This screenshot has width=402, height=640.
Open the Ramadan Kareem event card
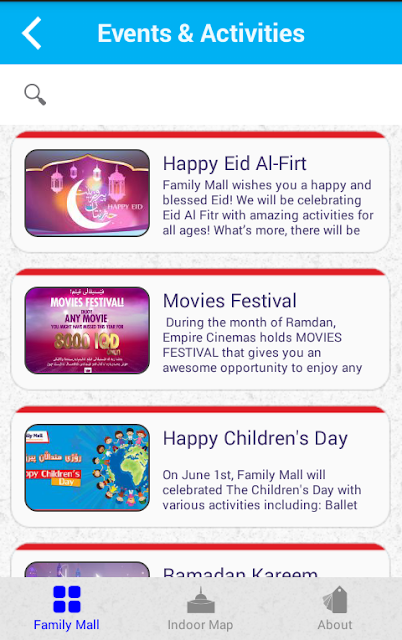[x=200, y=560]
